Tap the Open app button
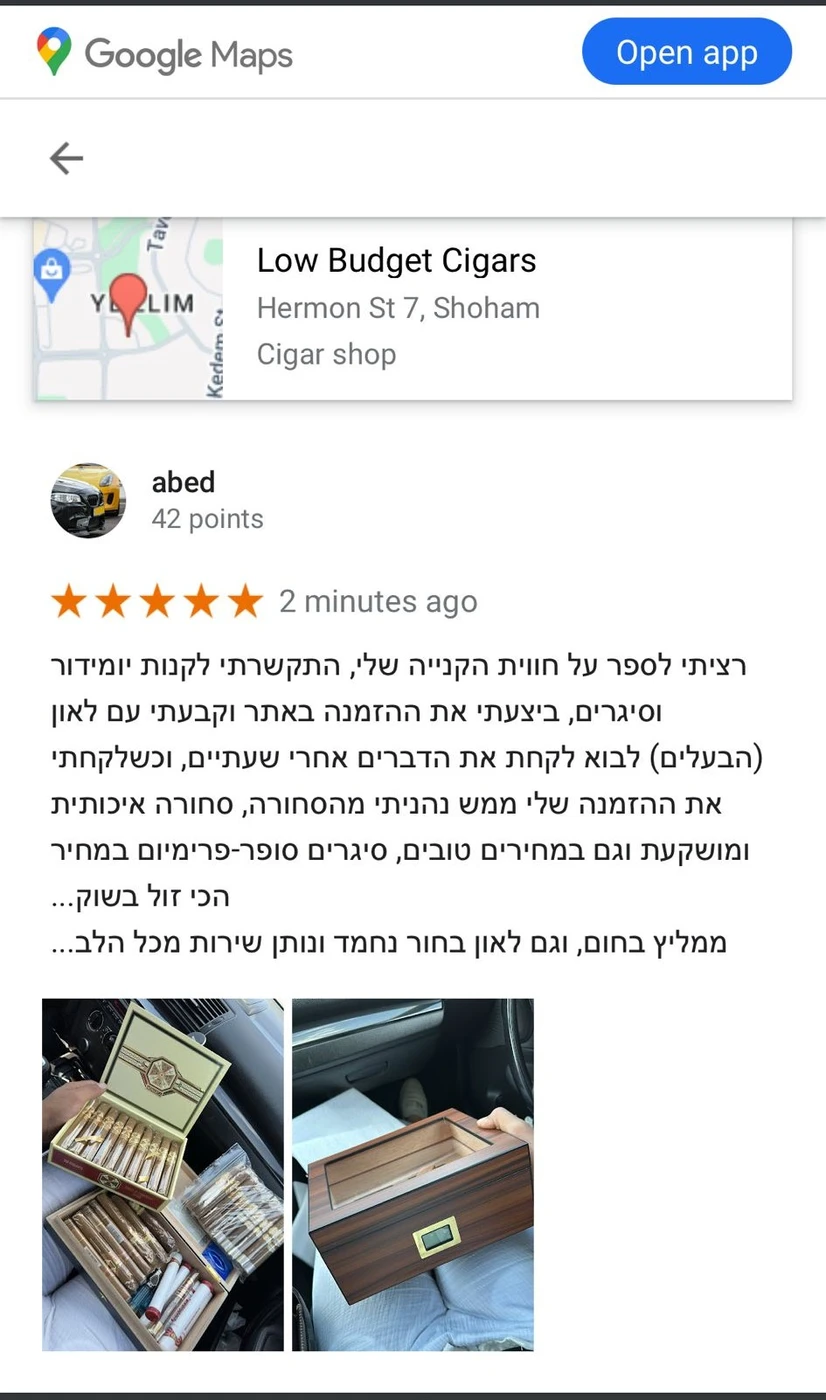The height and width of the screenshot is (1400, 826). coord(686,52)
